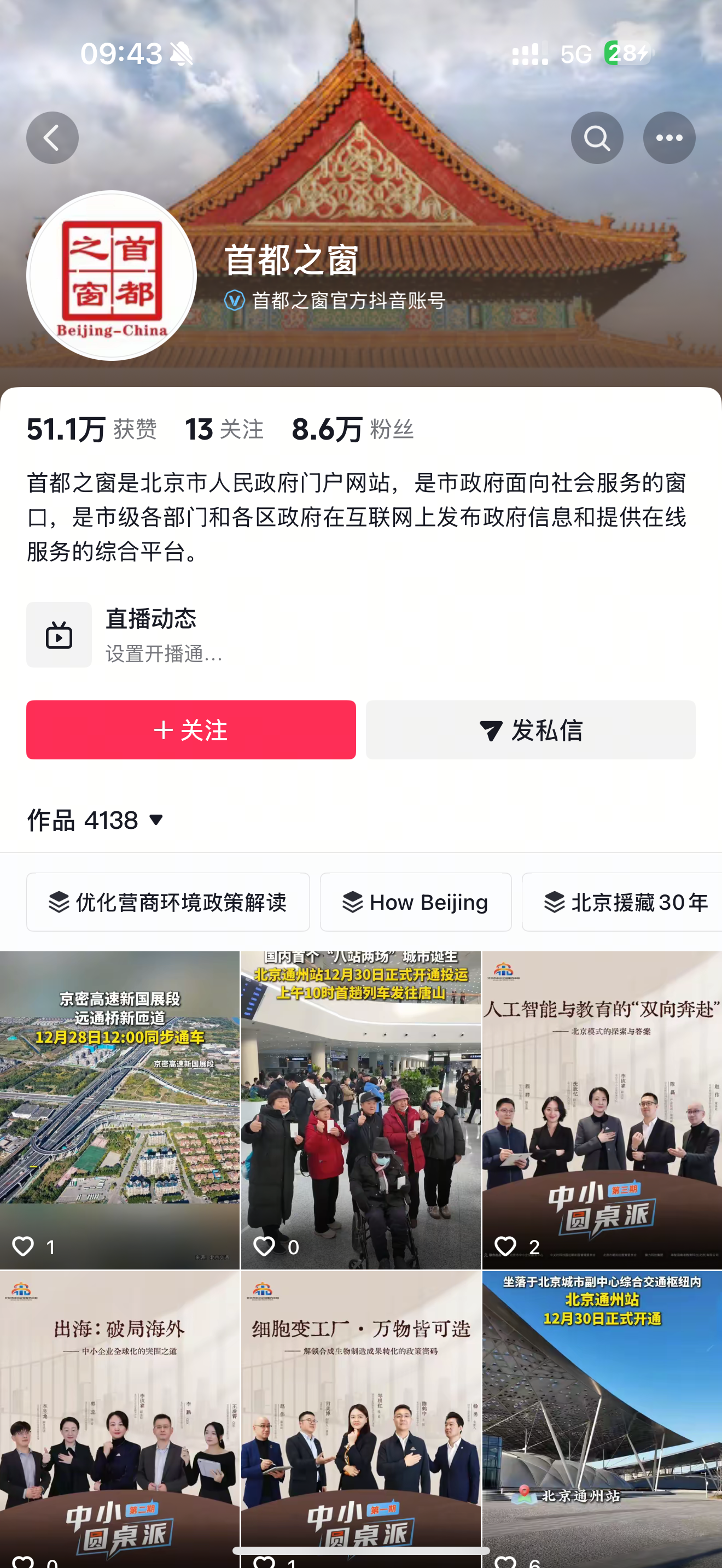Screen dimensions: 722x1568
Task: Expand the 作品 4138 sort dropdown
Action: click(x=156, y=821)
